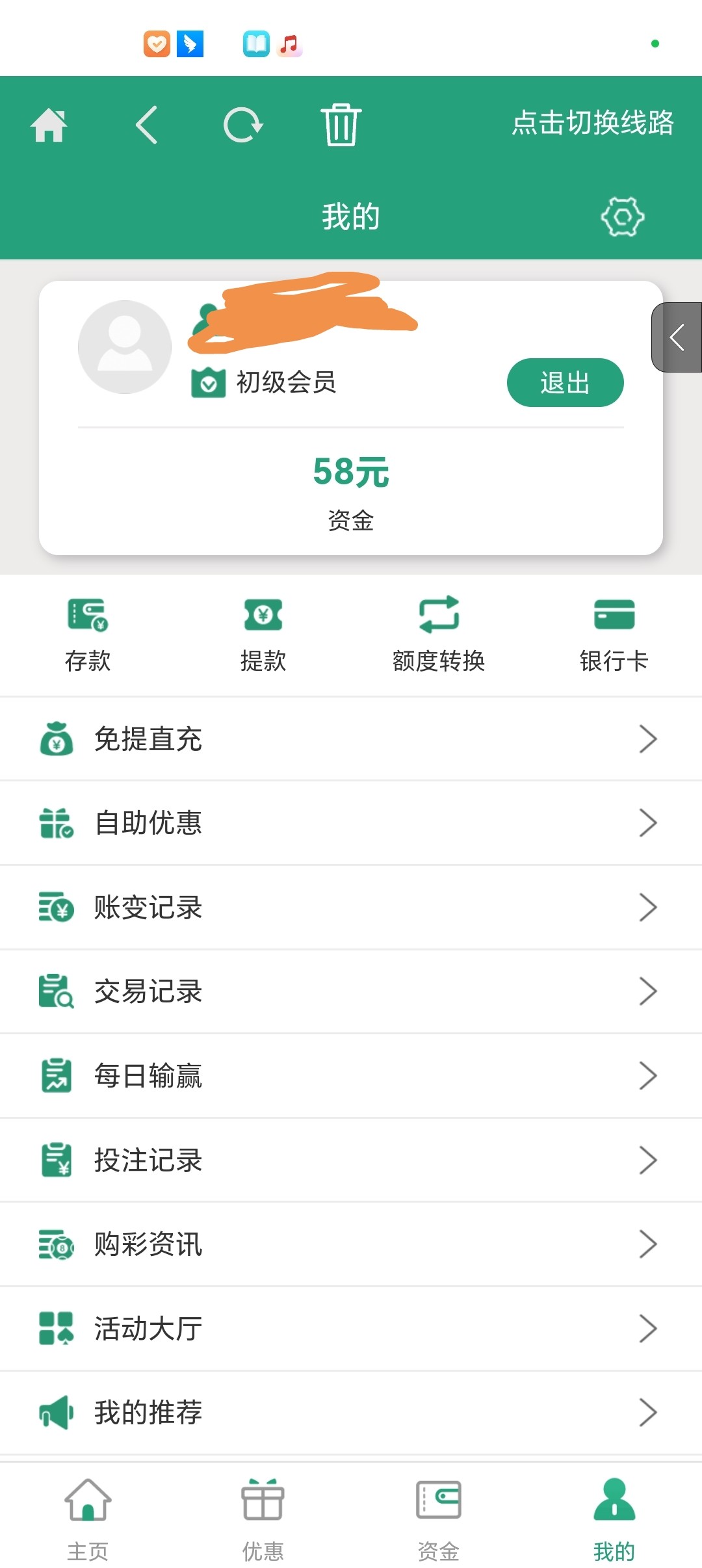
Task: Collapse the floating side arrow panel
Action: pyautogui.click(x=679, y=337)
